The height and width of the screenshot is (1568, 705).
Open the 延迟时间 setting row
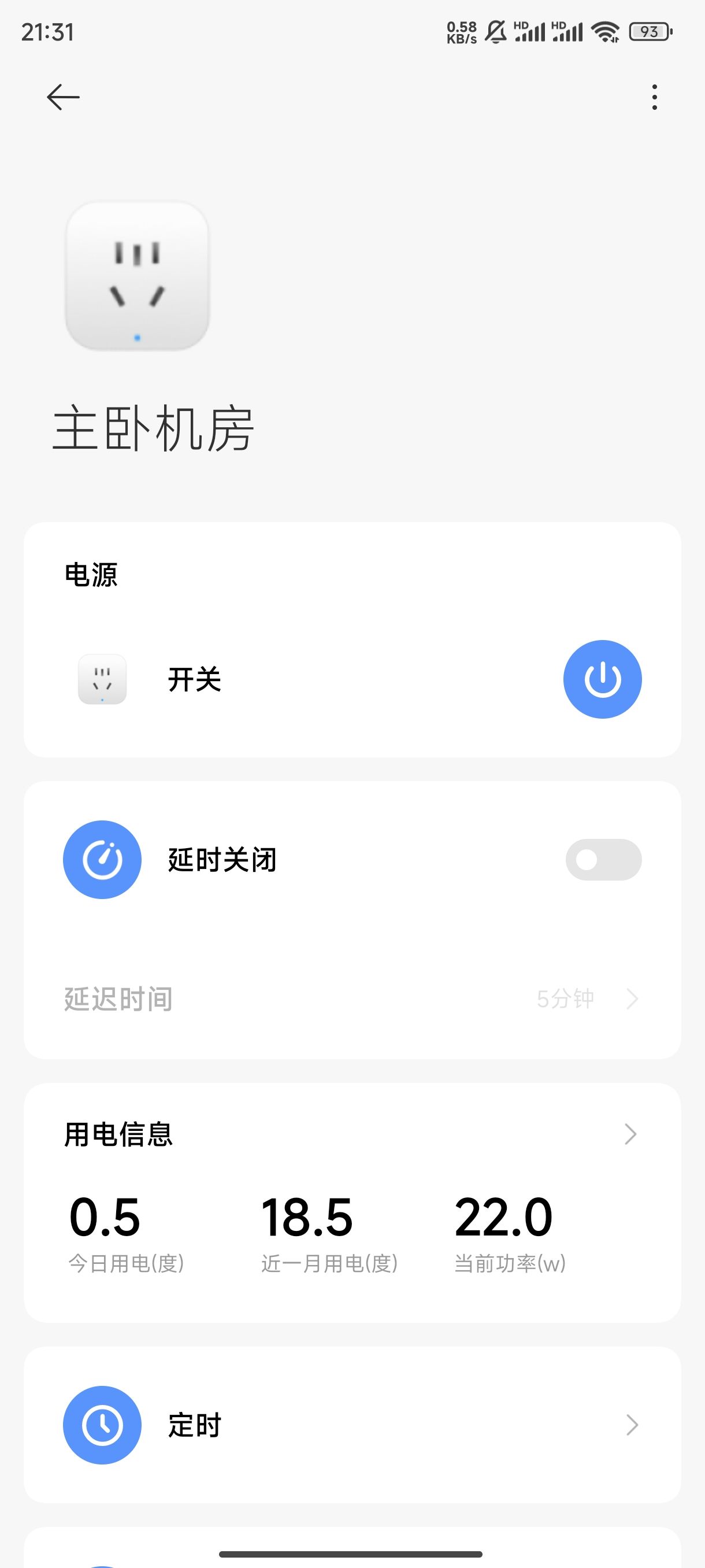[351, 999]
